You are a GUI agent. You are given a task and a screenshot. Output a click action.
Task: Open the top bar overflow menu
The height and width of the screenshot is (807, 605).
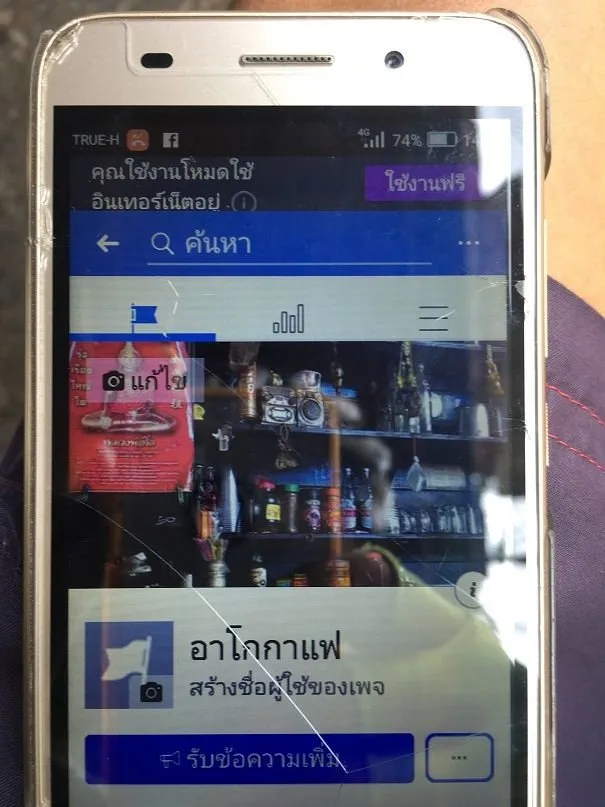[468, 243]
